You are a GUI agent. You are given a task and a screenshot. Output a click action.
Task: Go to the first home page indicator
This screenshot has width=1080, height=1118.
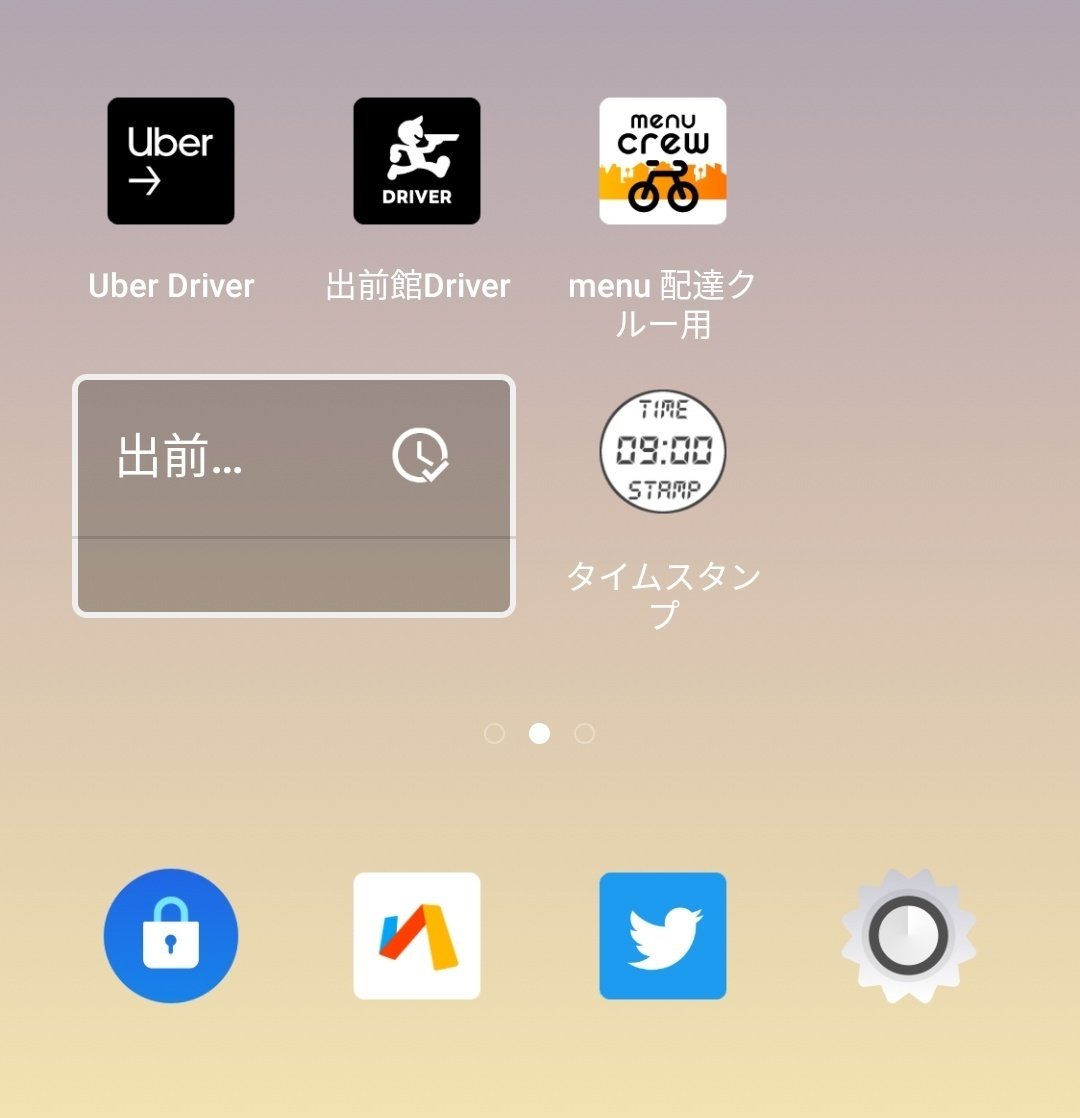coord(494,734)
